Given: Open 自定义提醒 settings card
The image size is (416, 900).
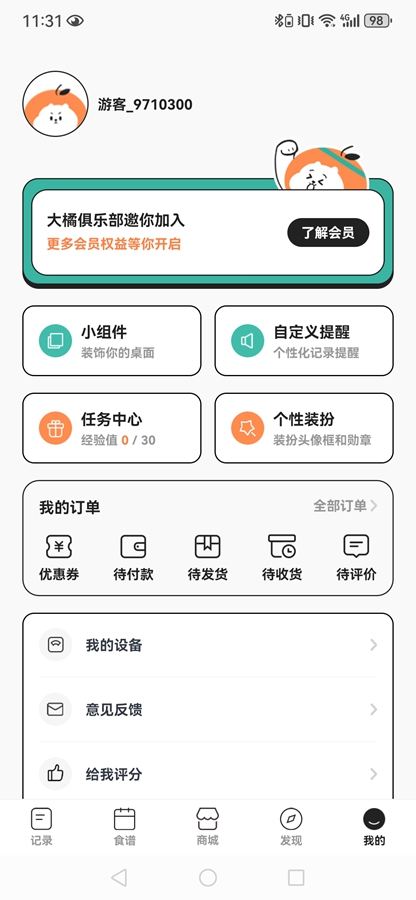Looking at the screenshot, I should (304, 340).
